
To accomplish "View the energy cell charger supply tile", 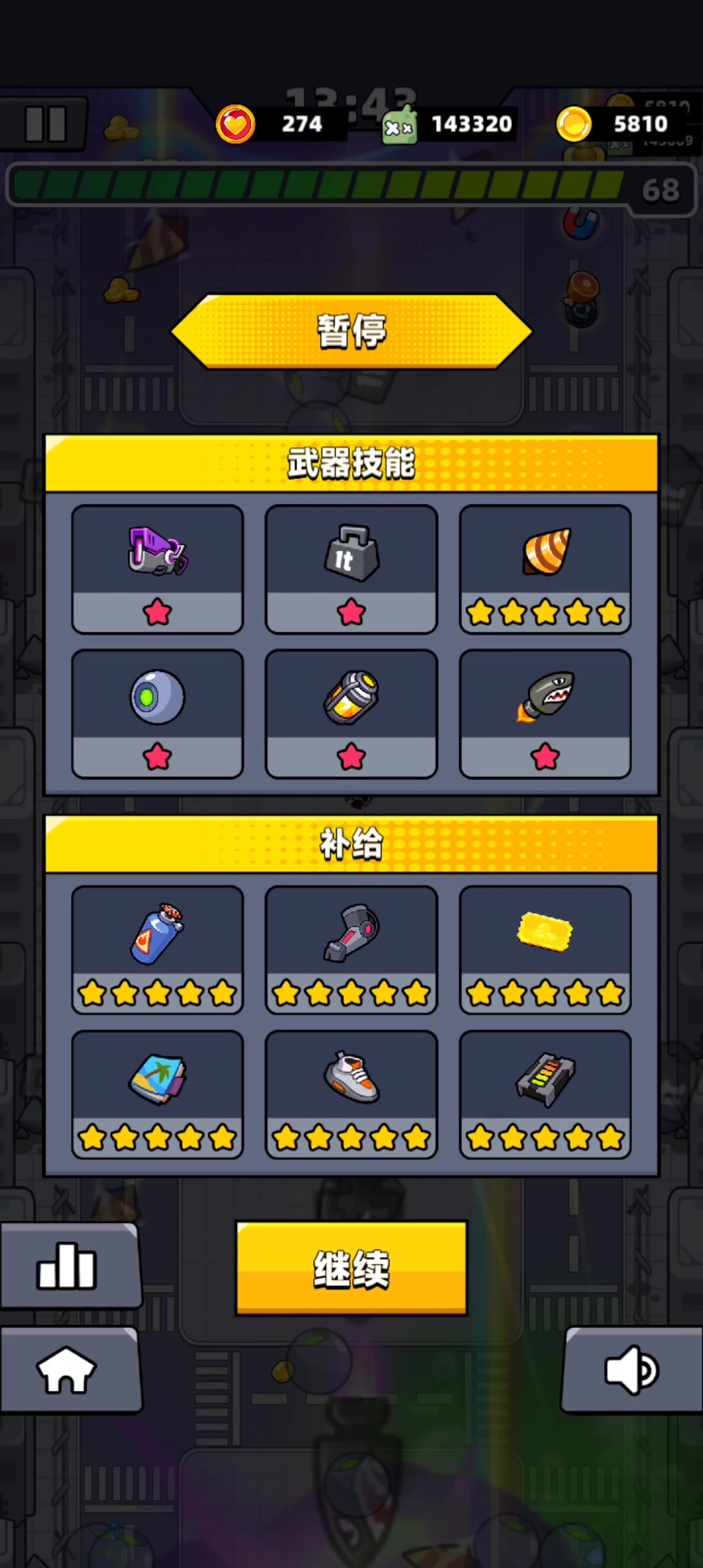I will tap(545, 1095).
